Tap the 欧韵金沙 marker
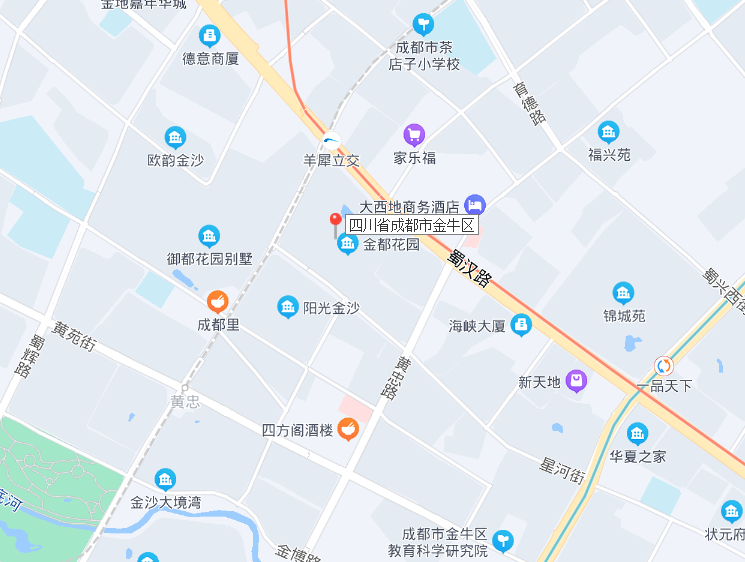 [175, 137]
